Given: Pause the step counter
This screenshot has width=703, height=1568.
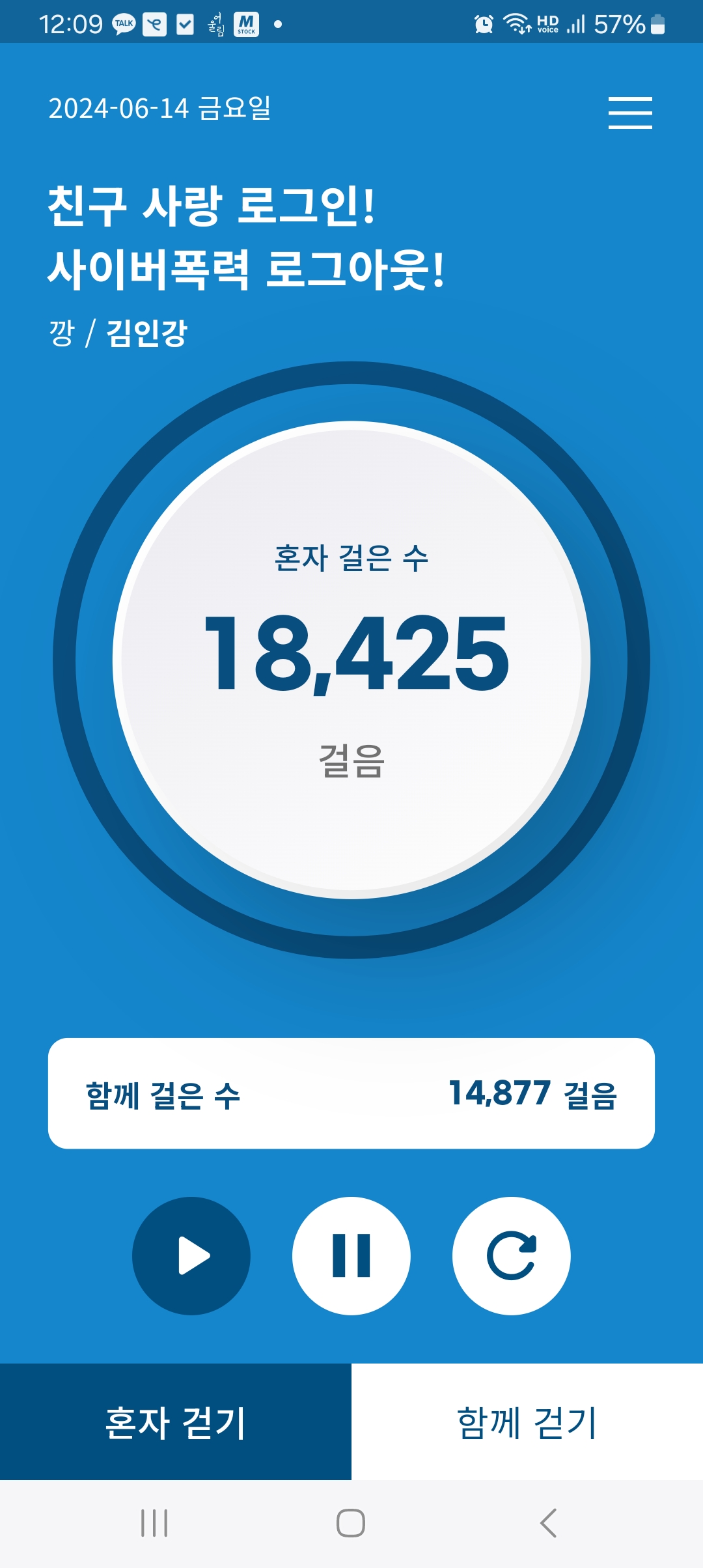Looking at the screenshot, I should click(351, 1255).
